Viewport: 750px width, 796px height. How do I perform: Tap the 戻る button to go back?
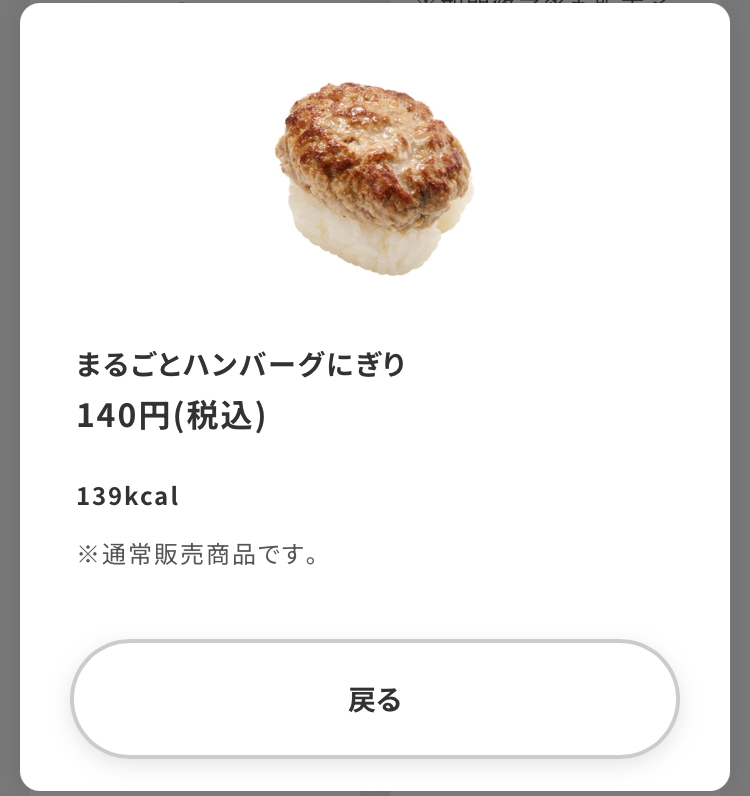[x=375, y=699]
